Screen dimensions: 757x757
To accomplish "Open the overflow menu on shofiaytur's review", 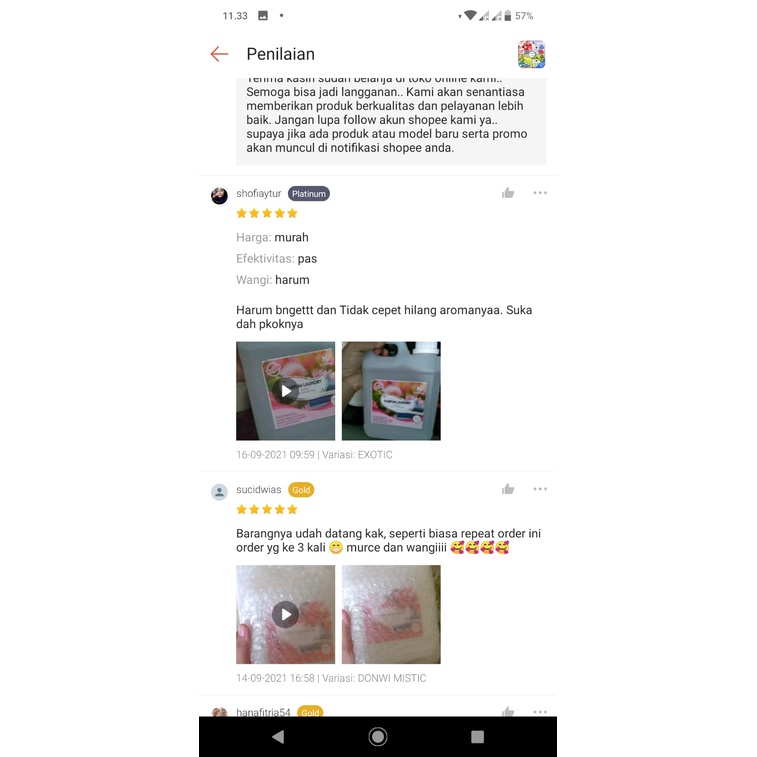I will click(x=540, y=193).
